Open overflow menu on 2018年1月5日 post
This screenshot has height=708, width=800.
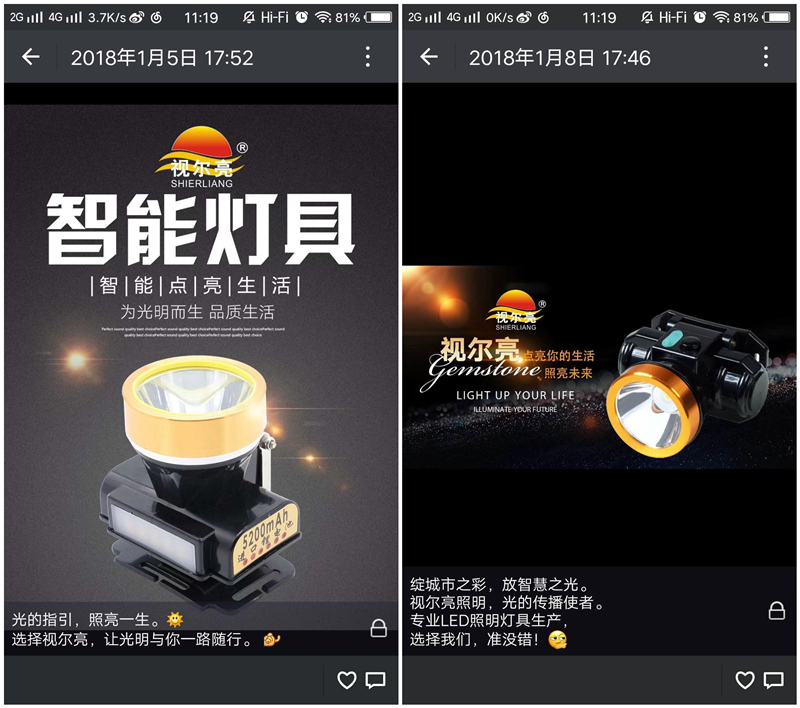368,57
